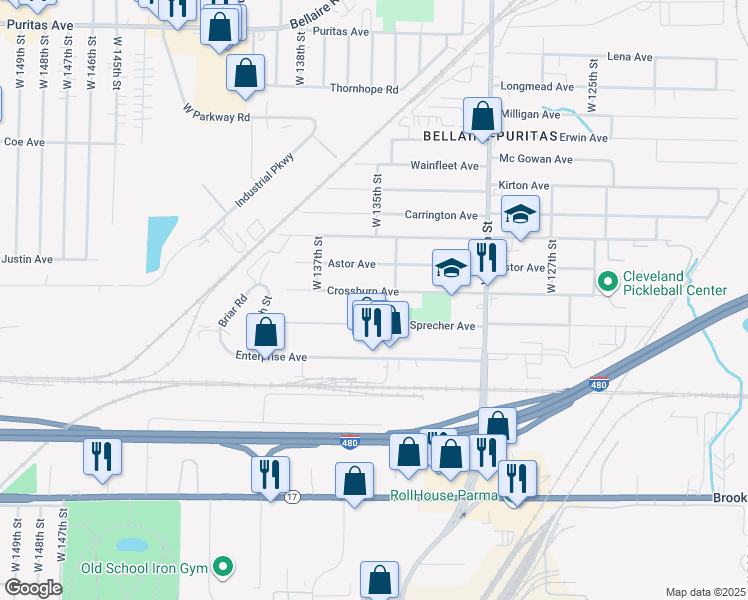Open the Cleveland Pickleball Center place marker
The width and height of the screenshot is (748, 600).
(608, 282)
